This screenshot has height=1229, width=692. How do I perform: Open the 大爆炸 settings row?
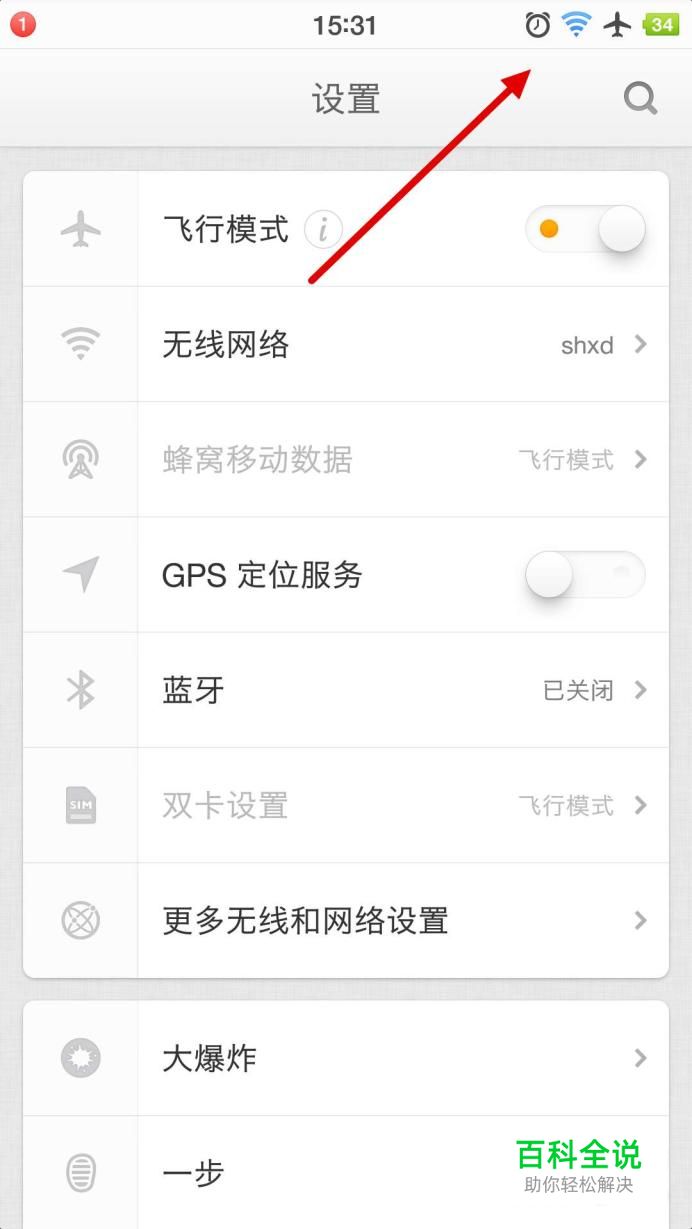[346, 1058]
